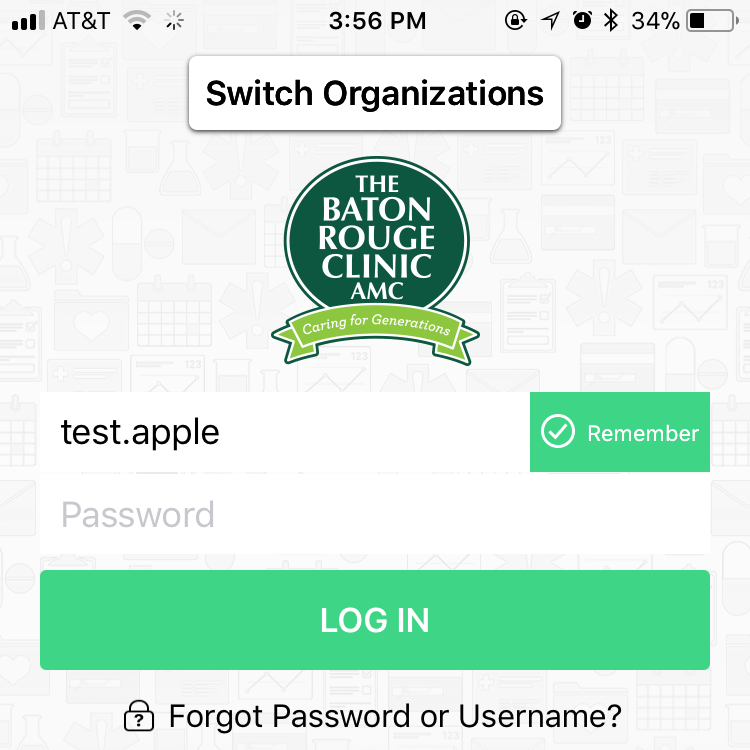Toggle the Remember username option

click(x=620, y=432)
